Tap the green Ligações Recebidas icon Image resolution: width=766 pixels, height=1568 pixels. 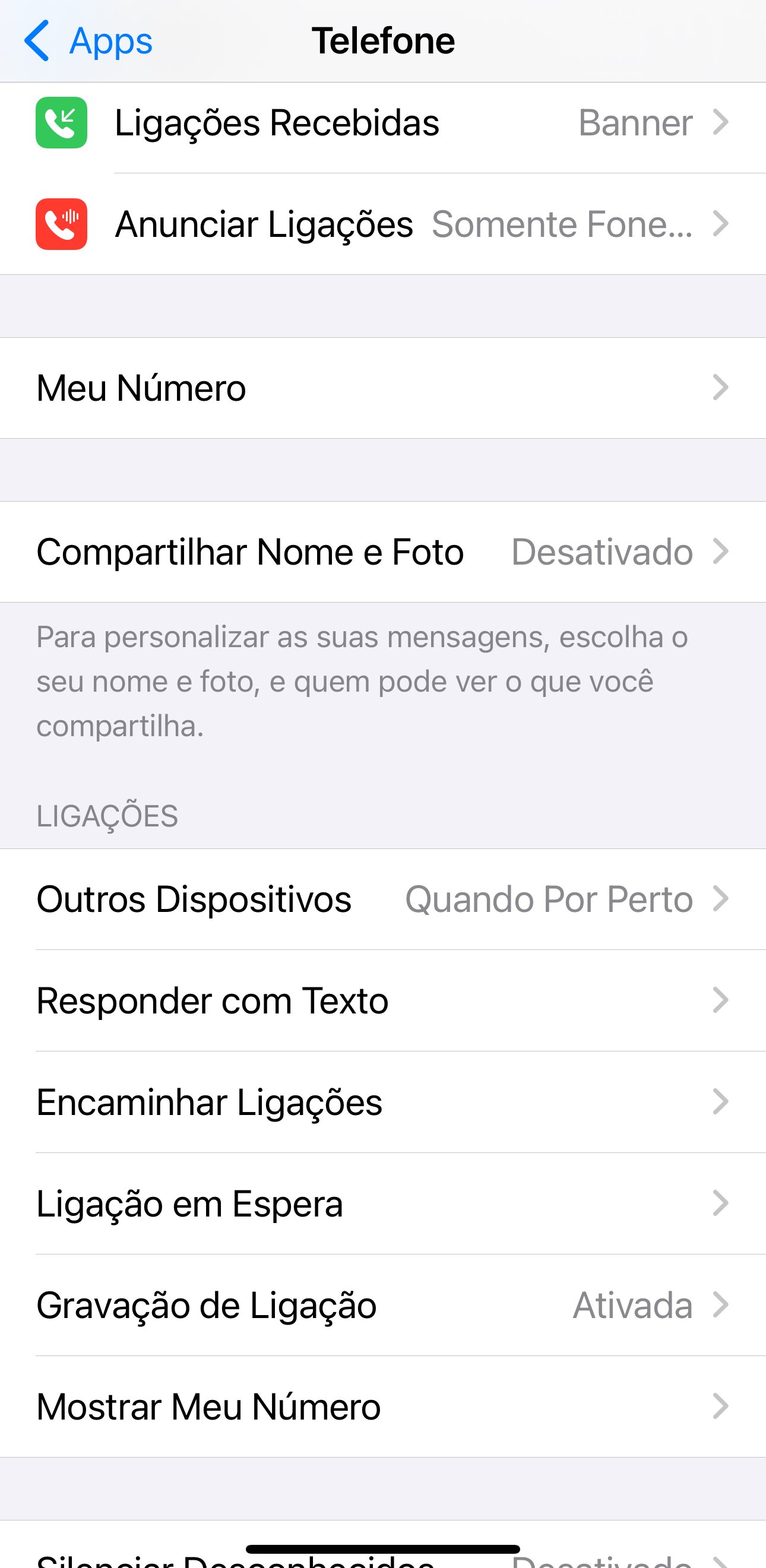click(x=61, y=122)
